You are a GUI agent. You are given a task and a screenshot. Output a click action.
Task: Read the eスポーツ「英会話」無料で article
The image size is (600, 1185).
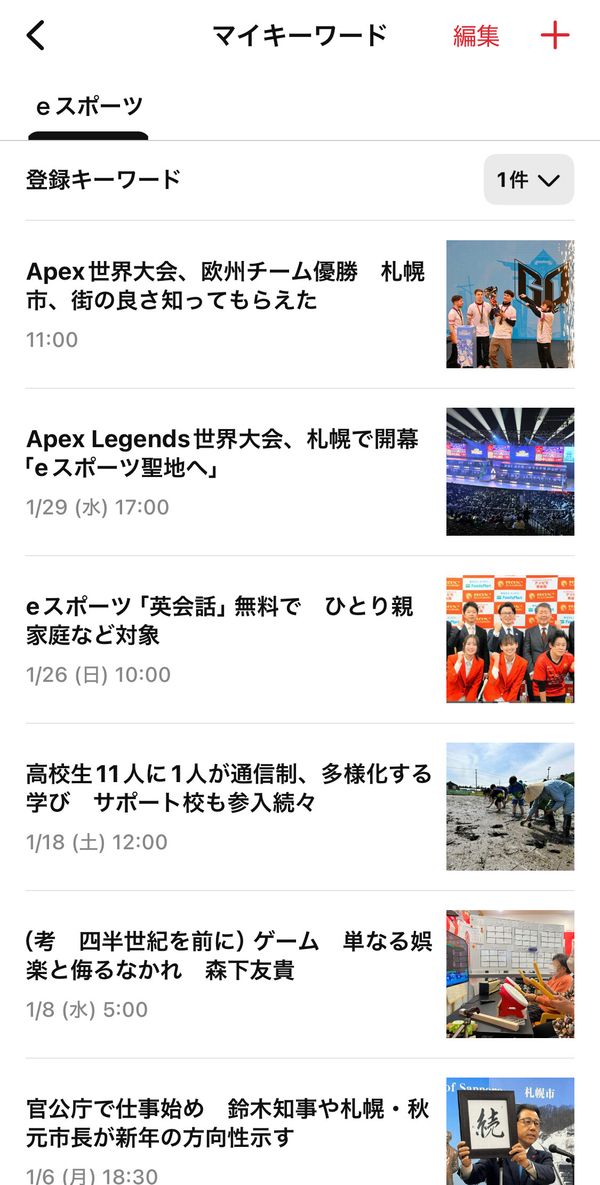point(300,639)
